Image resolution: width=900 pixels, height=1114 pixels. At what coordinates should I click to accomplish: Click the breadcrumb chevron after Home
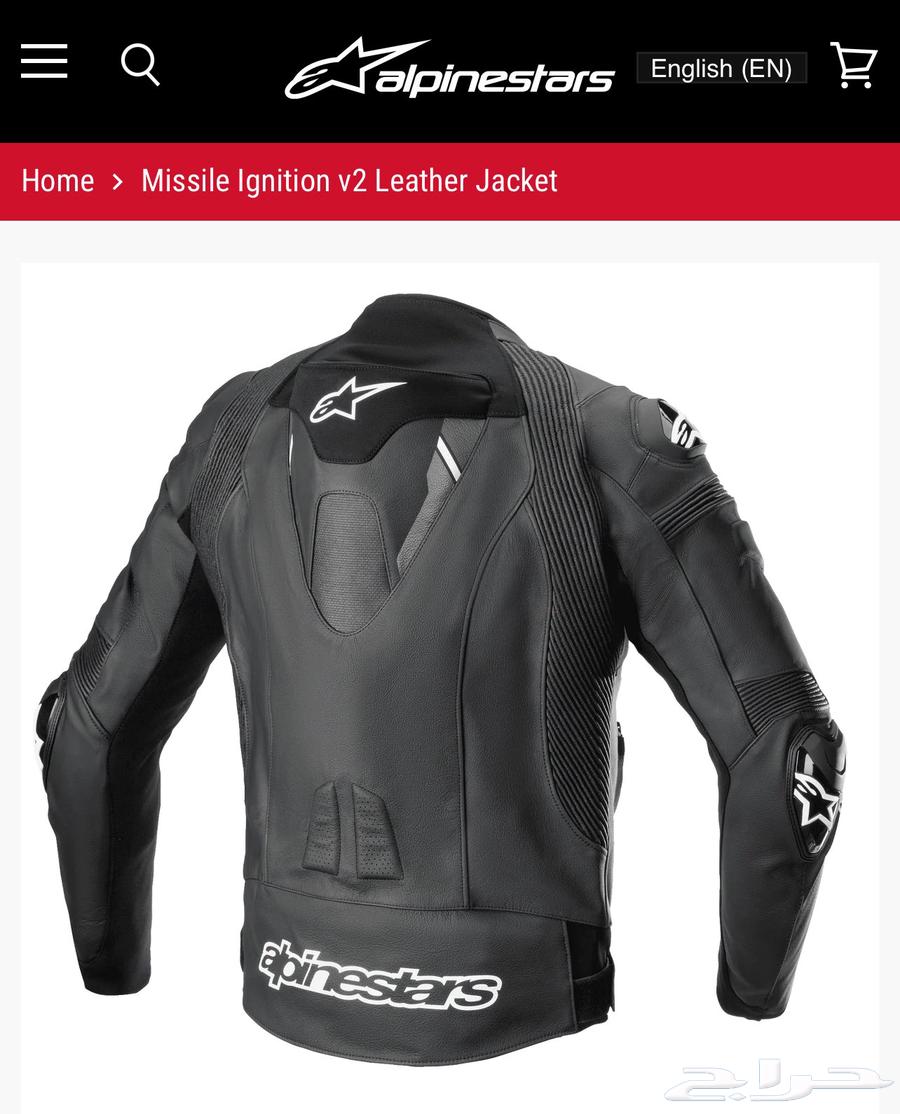pos(117,181)
